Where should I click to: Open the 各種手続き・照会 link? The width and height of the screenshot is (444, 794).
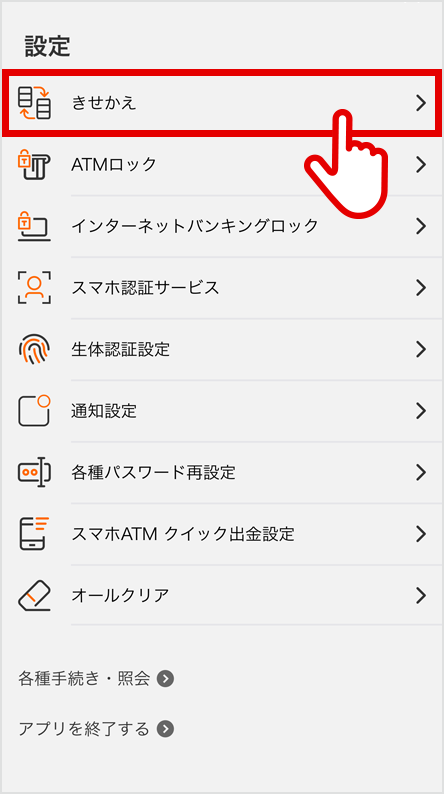point(96,679)
